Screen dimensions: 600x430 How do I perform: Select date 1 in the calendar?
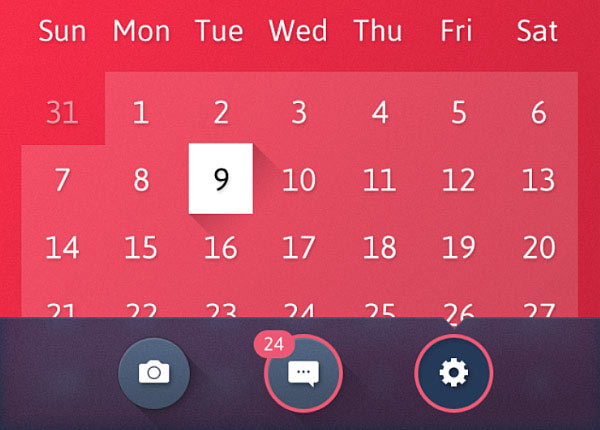click(141, 112)
